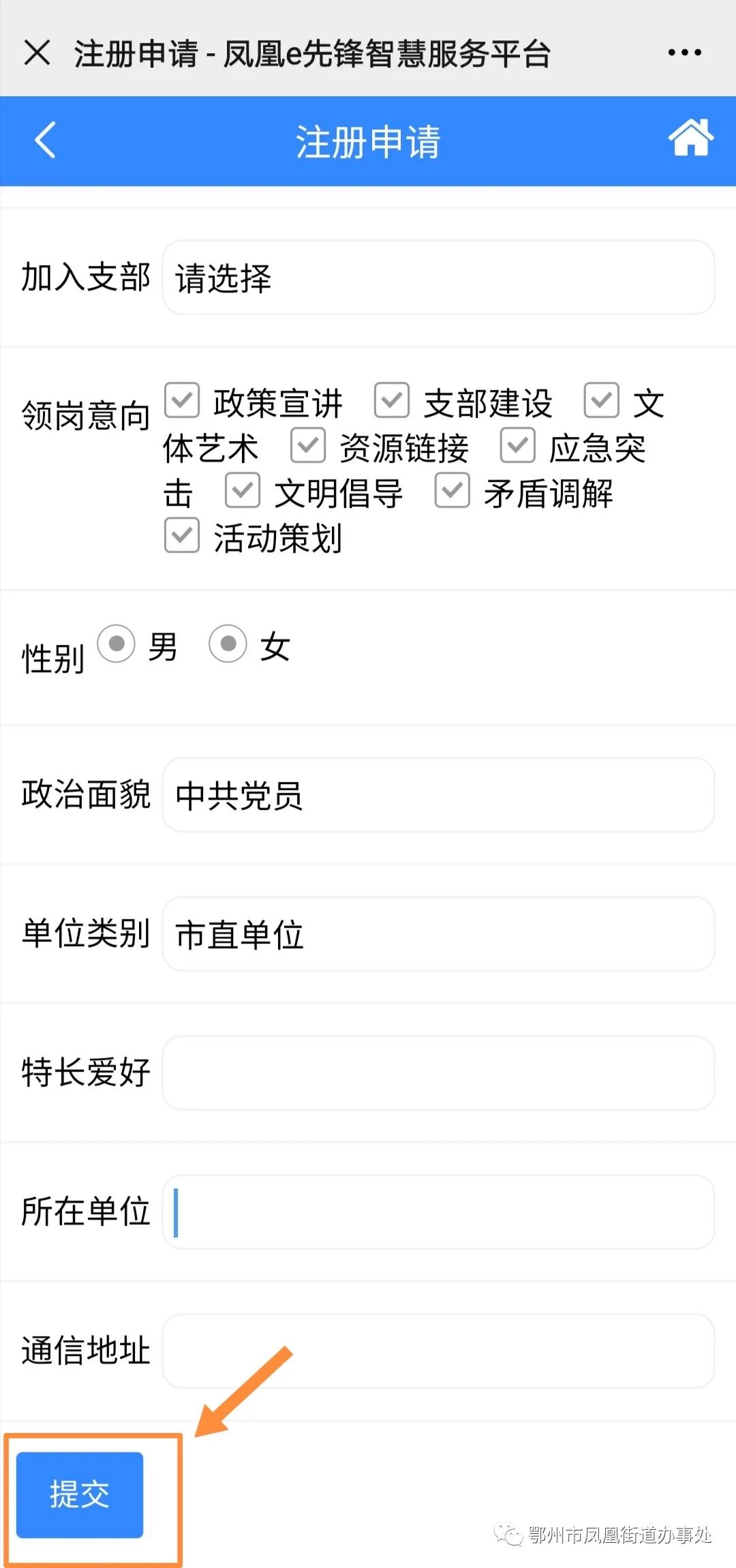Focus the 特长爱好 text field

pos(438,1073)
